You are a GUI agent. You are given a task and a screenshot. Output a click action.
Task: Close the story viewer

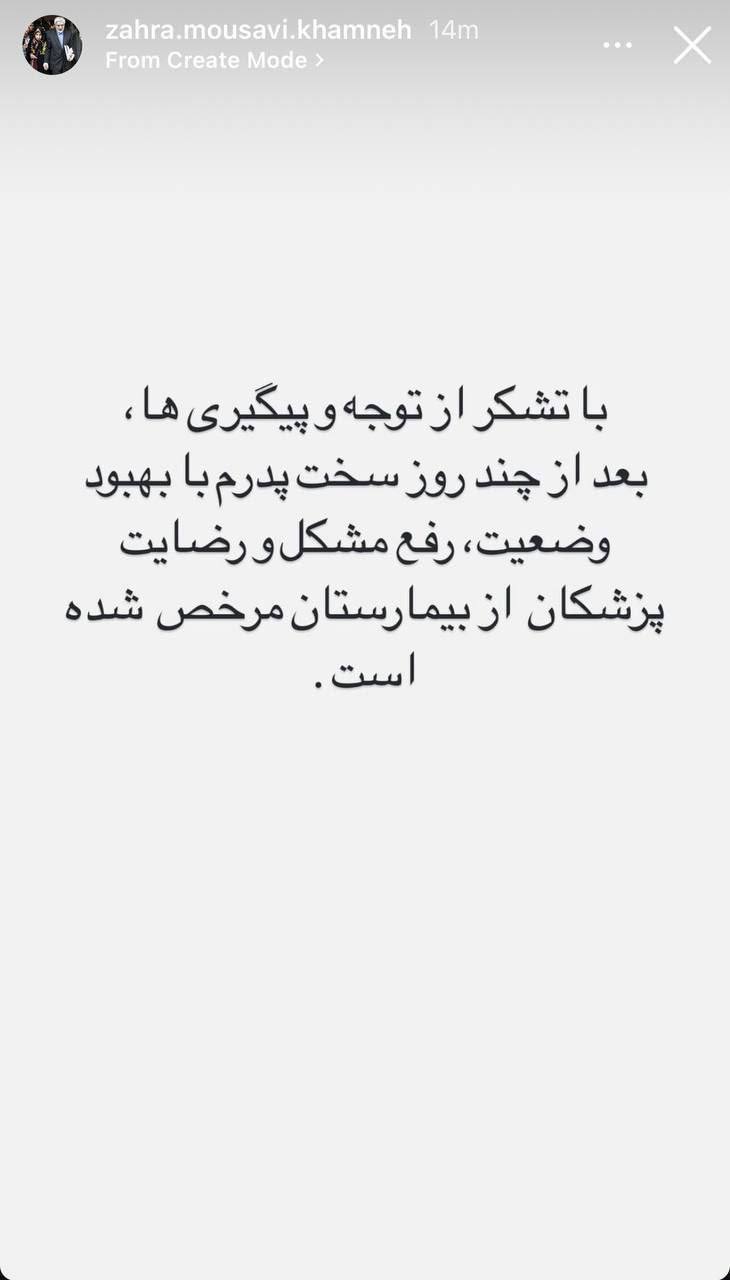pos(692,46)
